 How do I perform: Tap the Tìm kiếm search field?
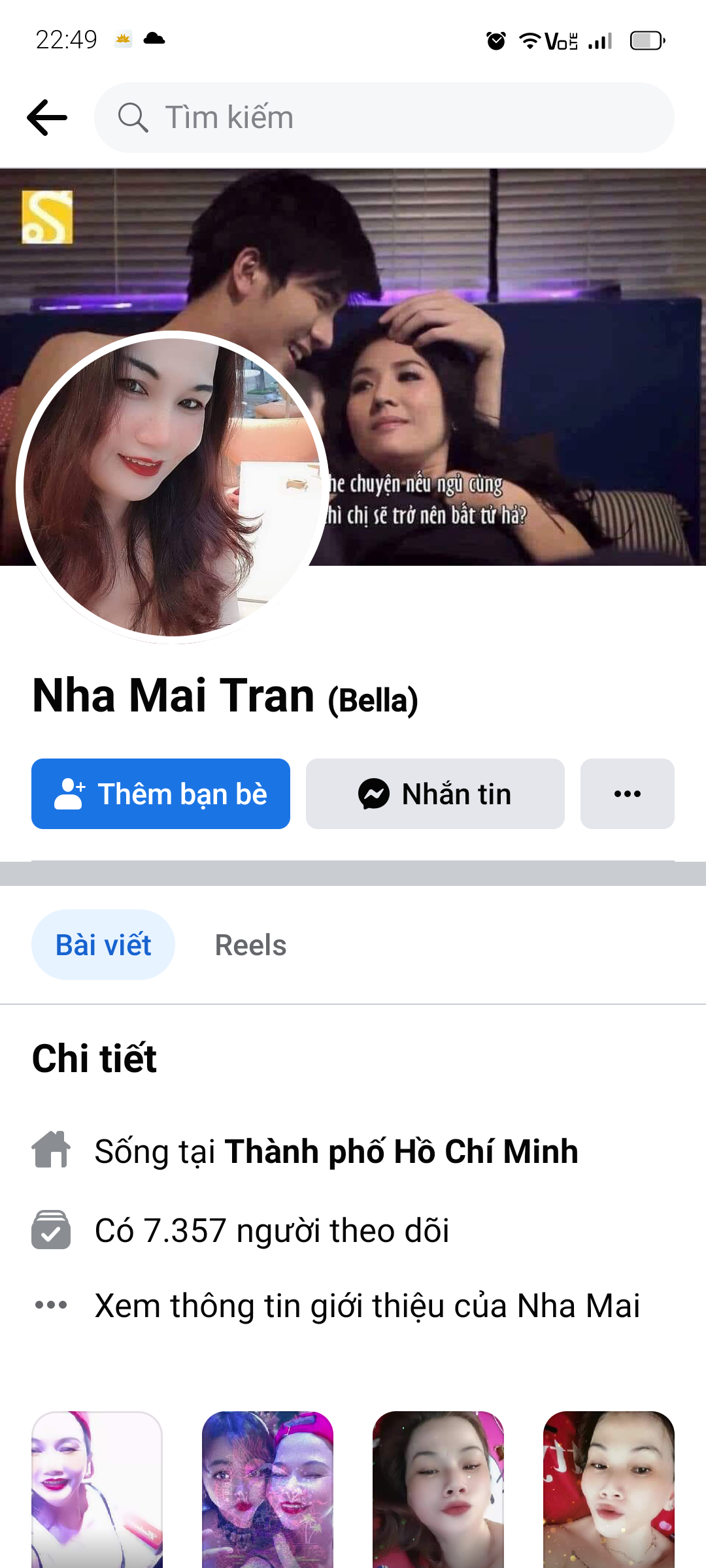click(384, 118)
